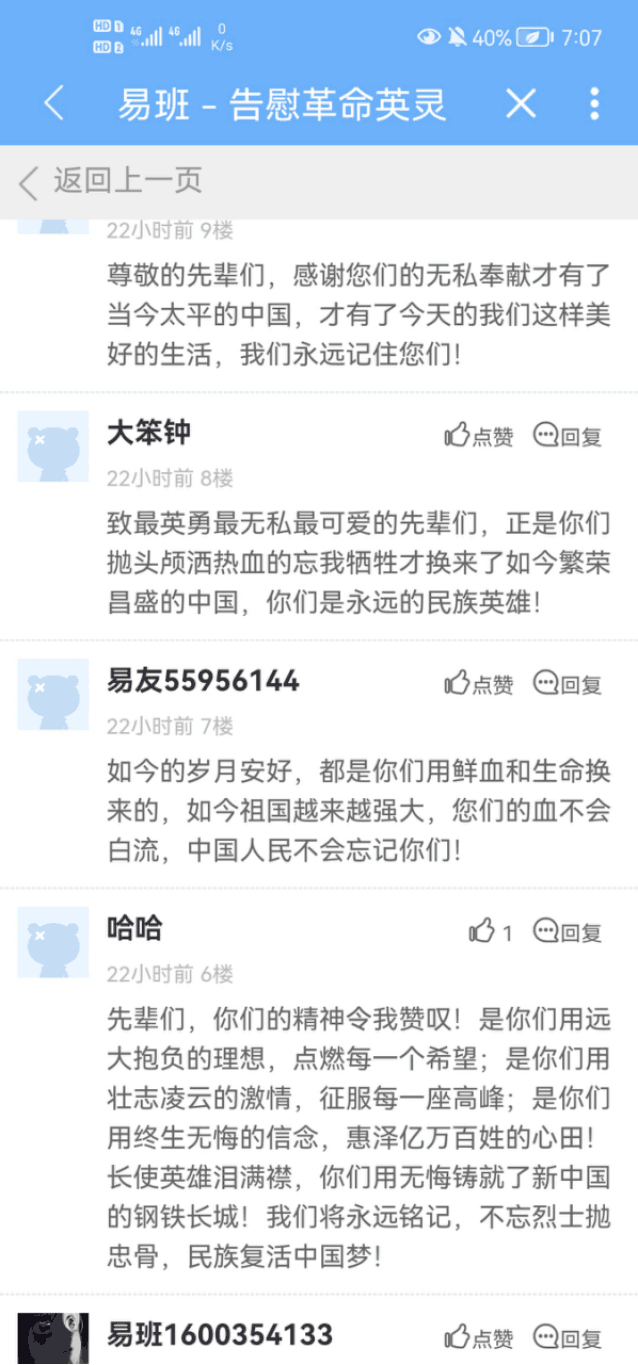Like 哈哈's comment
This screenshot has width=638, height=1365.
point(491,932)
